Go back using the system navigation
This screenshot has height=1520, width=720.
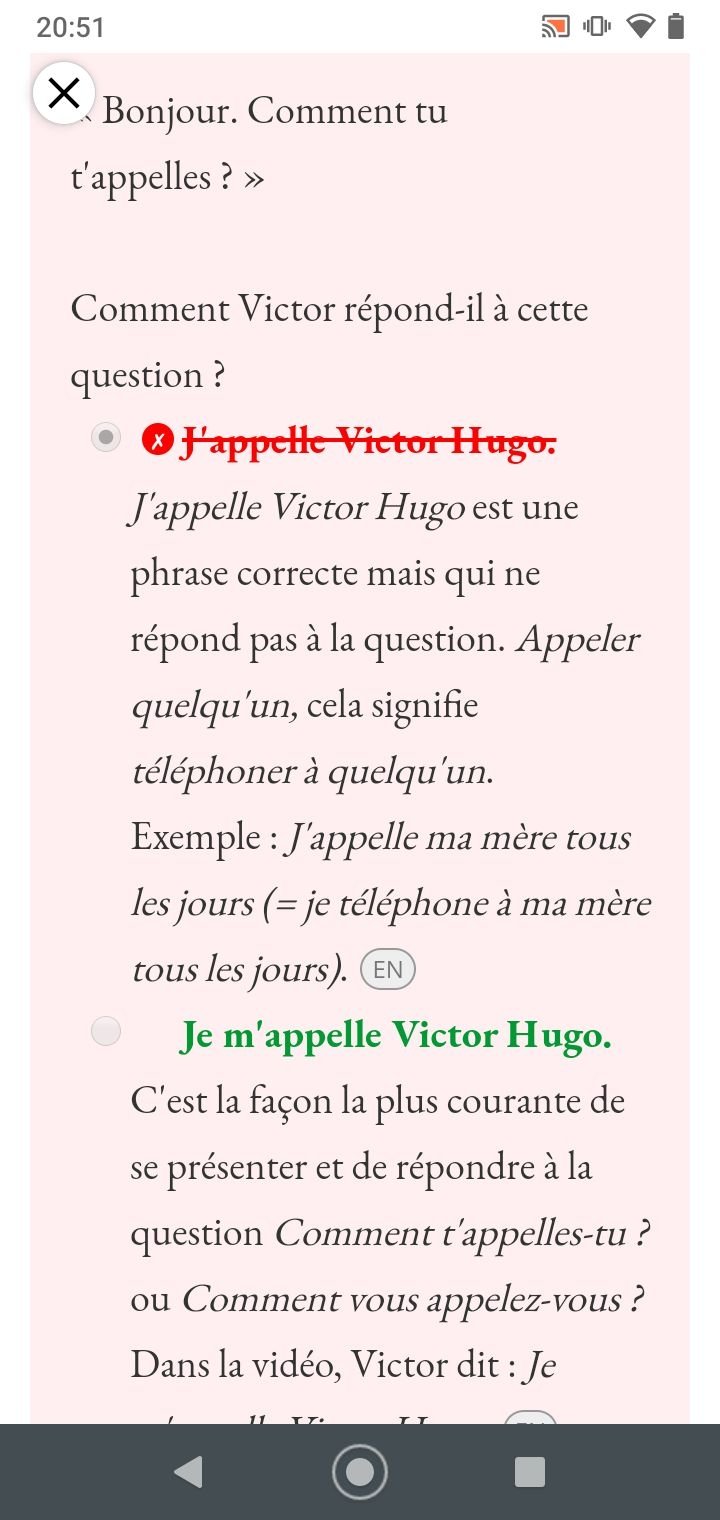coord(188,1472)
